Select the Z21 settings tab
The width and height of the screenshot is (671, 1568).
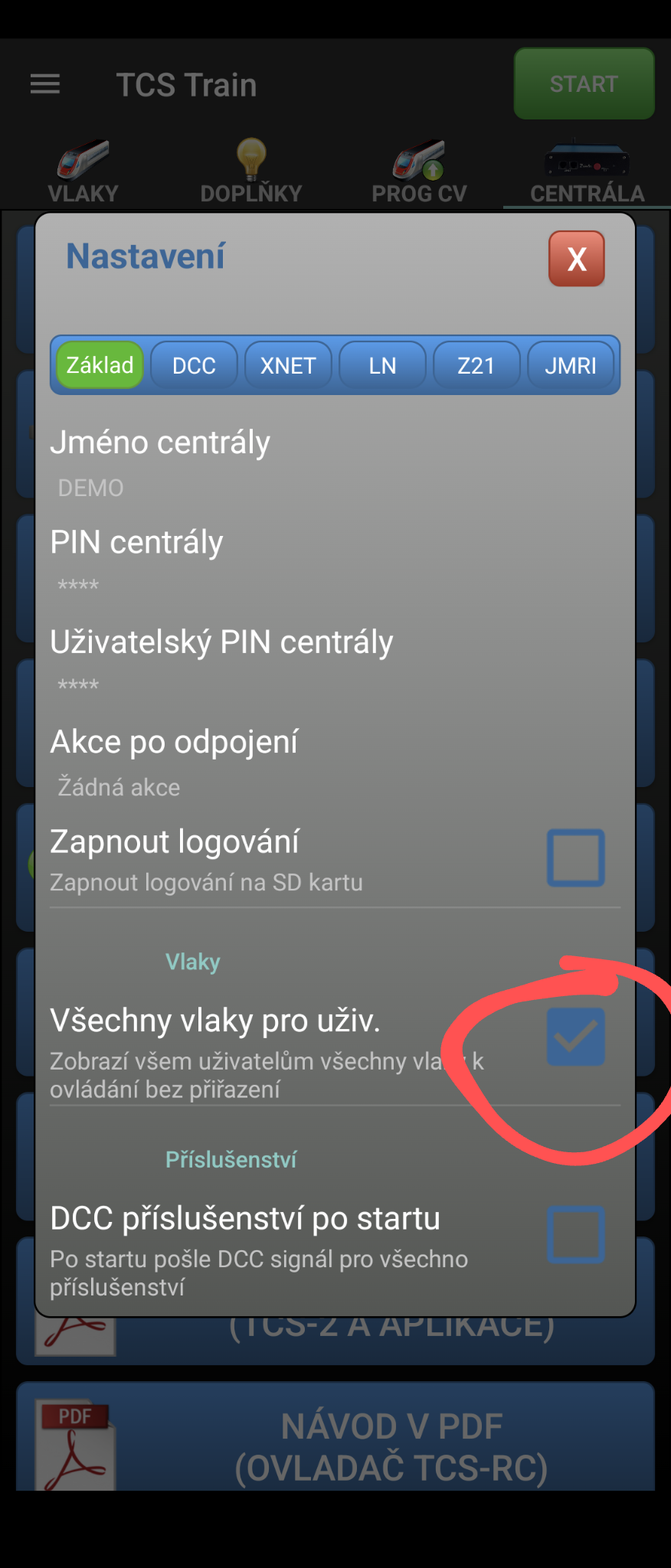(x=476, y=365)
